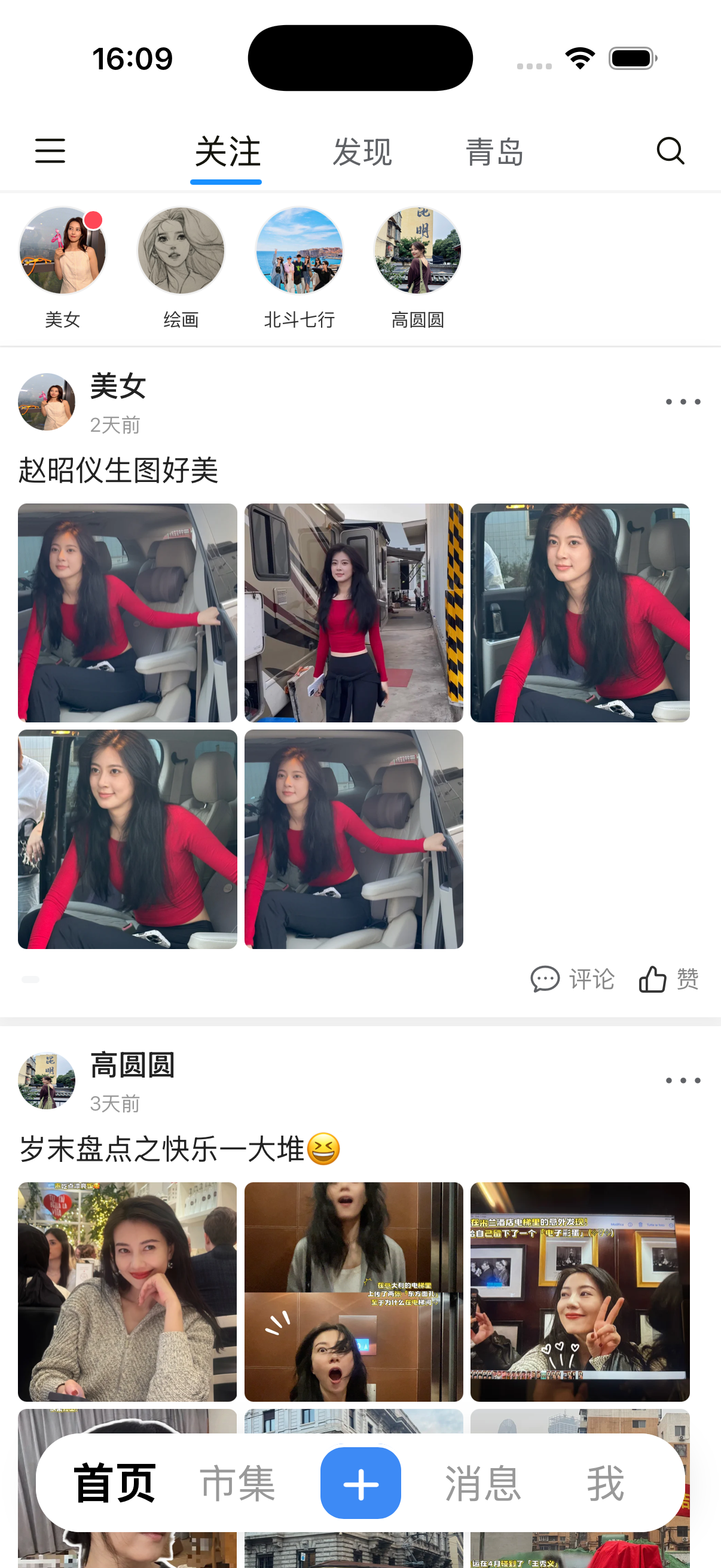Switch to the 我 tab
The width and height of the screenshot is (721, 1568).
(x=605, y=1484)
